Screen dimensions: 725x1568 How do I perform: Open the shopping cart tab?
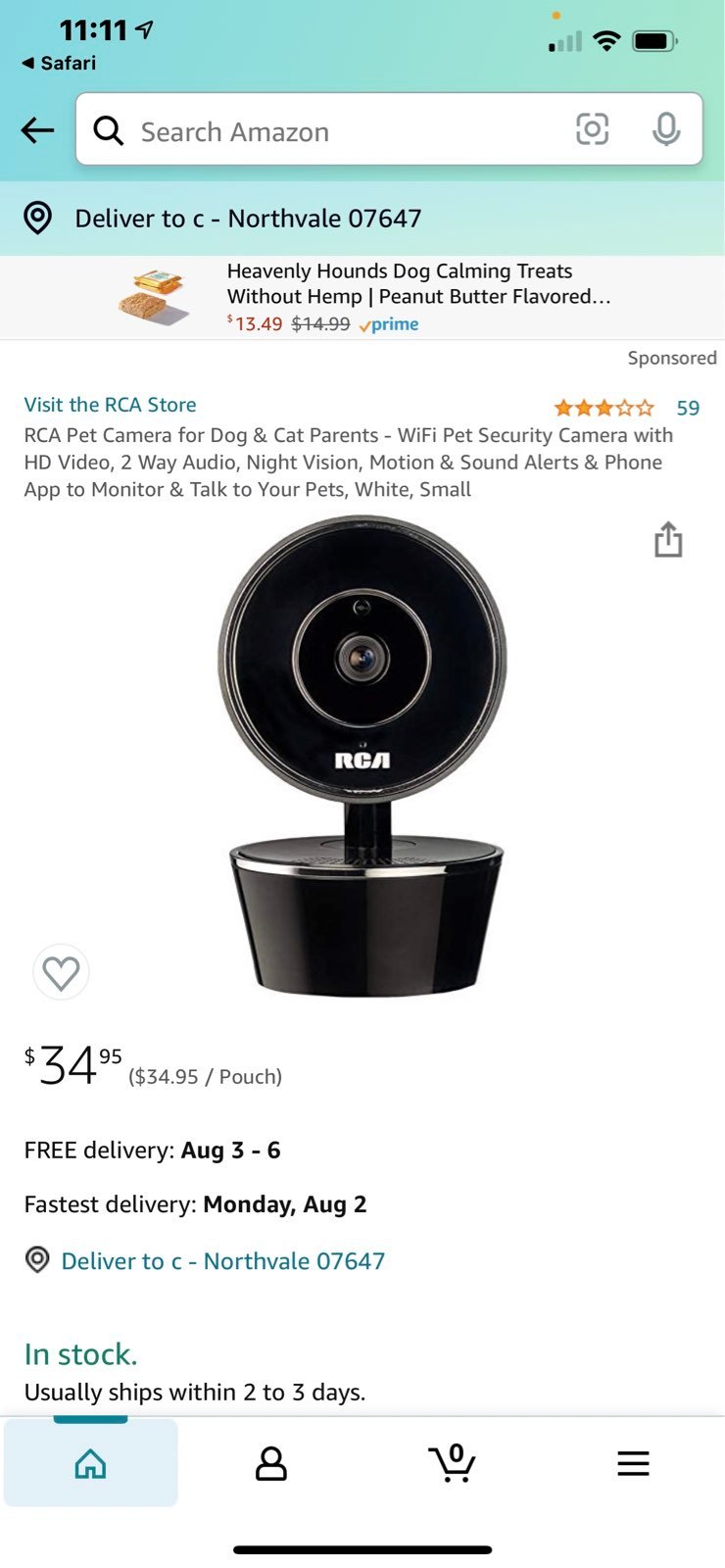pos(453,1463)
